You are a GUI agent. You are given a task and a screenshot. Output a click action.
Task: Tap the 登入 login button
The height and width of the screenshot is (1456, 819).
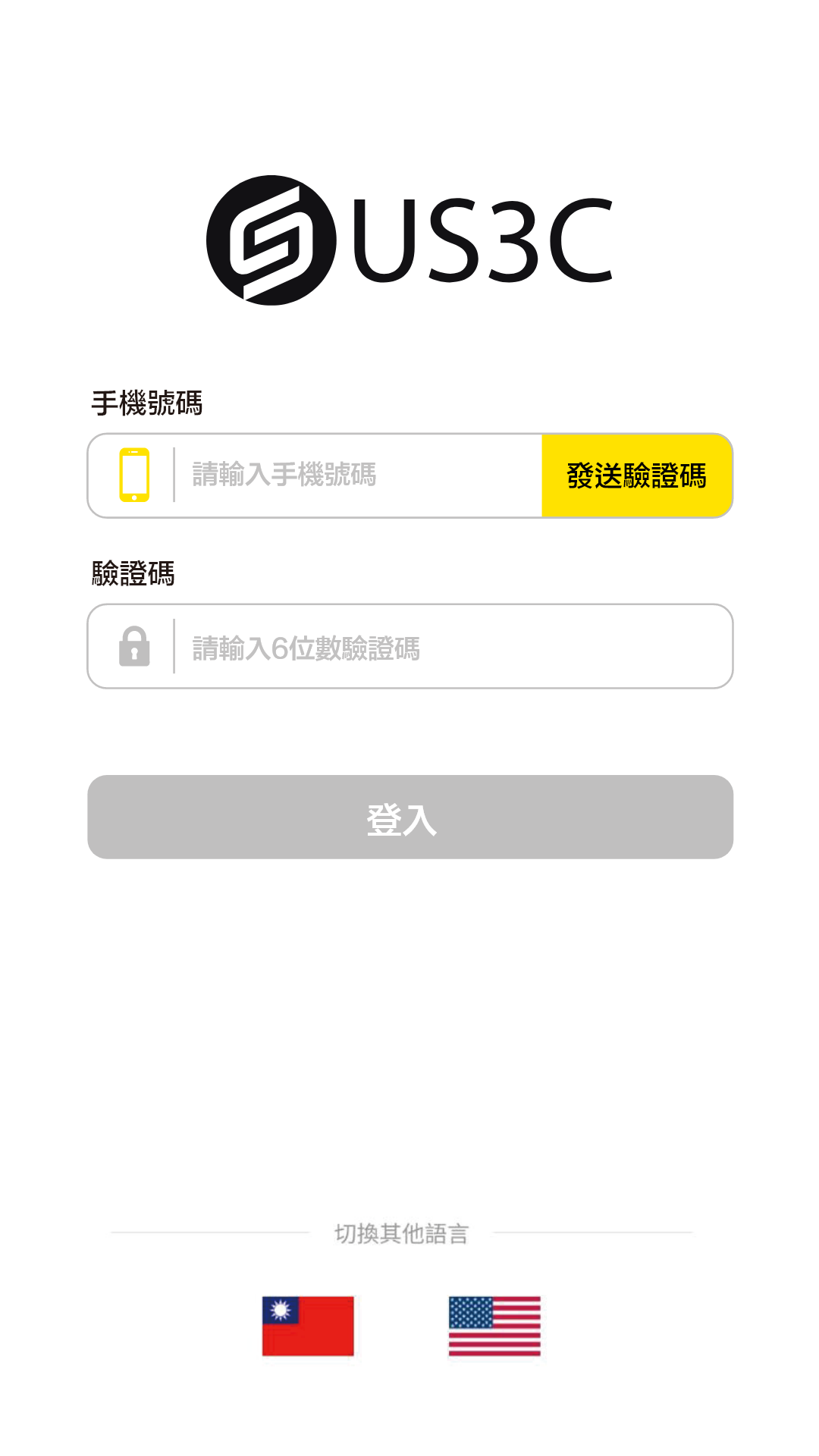(409, 817)
